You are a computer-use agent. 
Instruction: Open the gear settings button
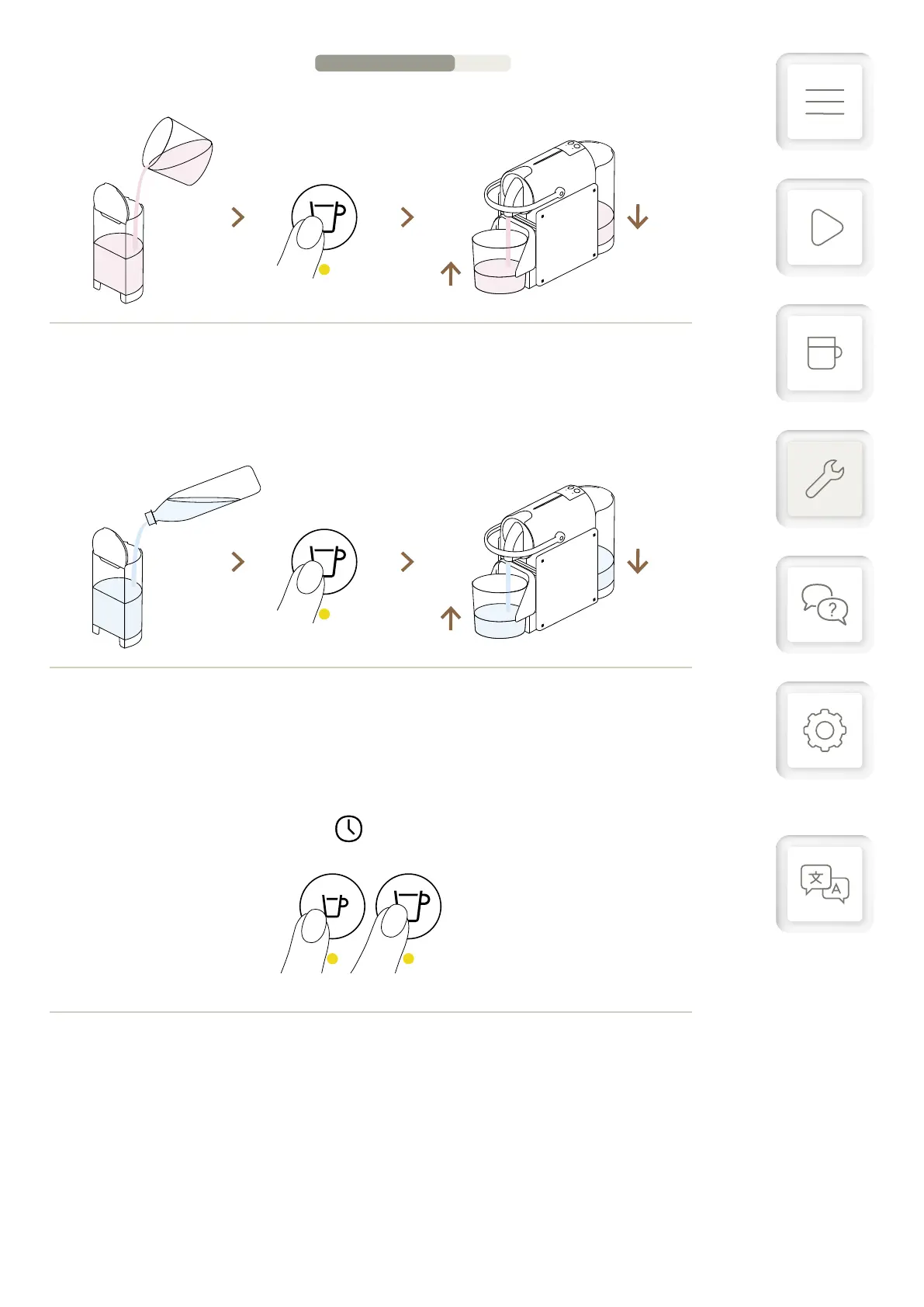[825, 730]
